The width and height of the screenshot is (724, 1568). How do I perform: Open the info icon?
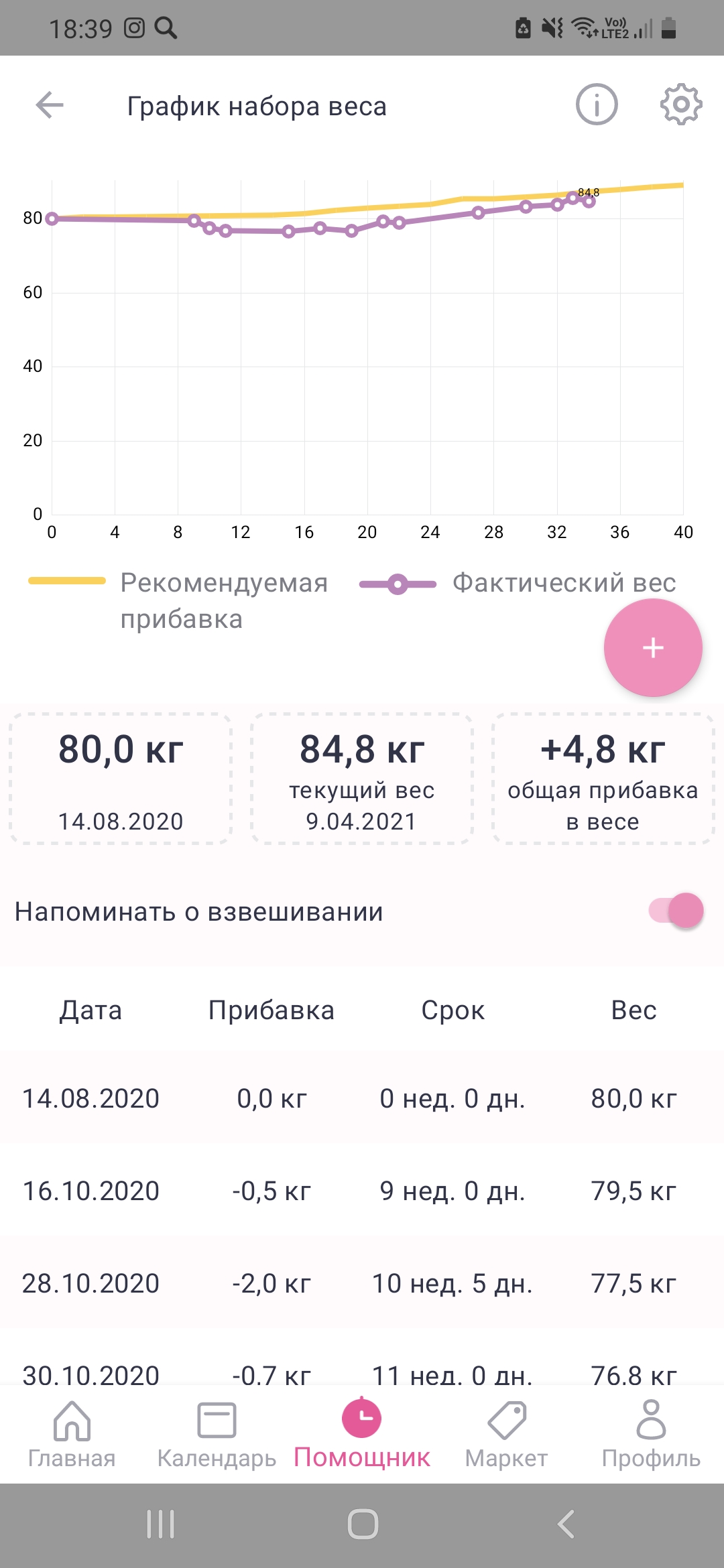tap(597, 105)
